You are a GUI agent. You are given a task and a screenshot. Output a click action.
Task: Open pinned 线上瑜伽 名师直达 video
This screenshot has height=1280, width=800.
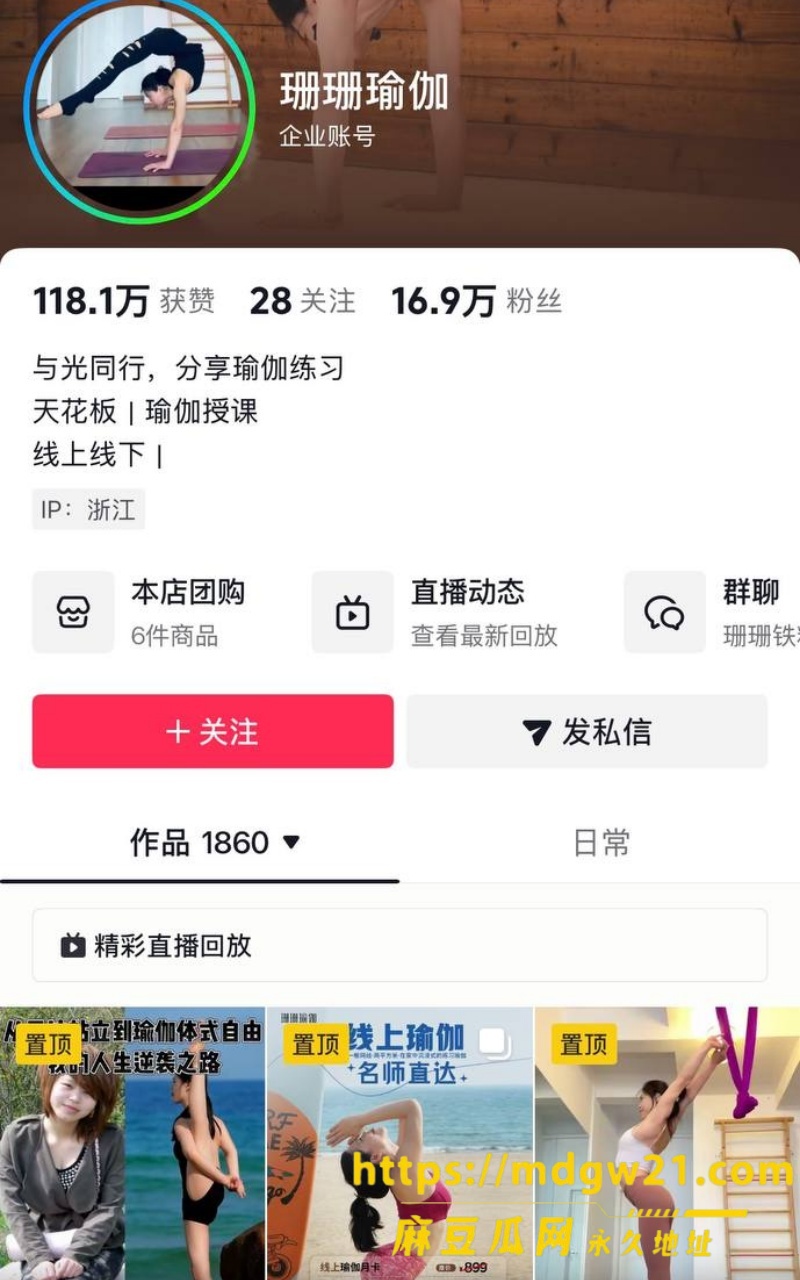(x=400, y=1143)
